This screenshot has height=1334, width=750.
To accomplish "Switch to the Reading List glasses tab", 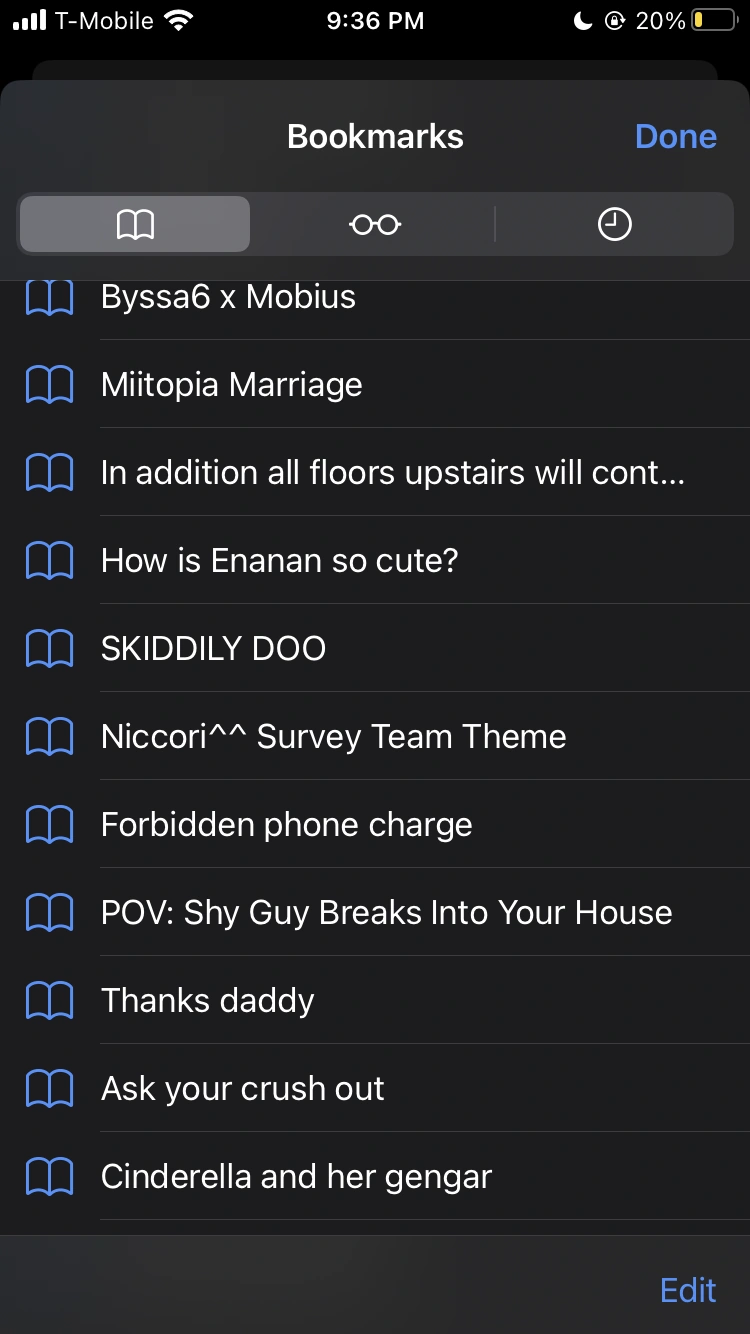I will [x=375, y=225].
